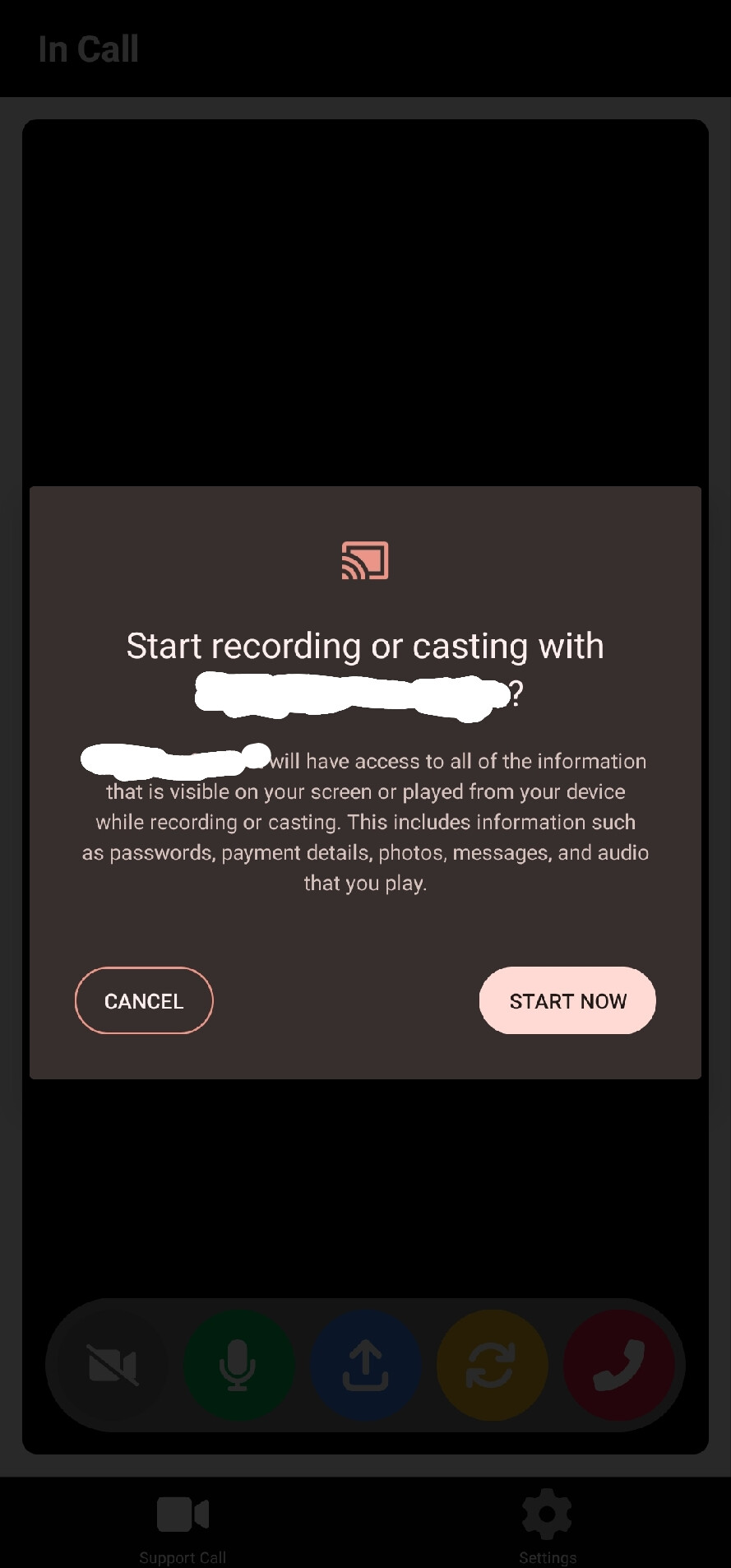
Task: Mute the microphone in the call
Action: [x=238, y=1366]
